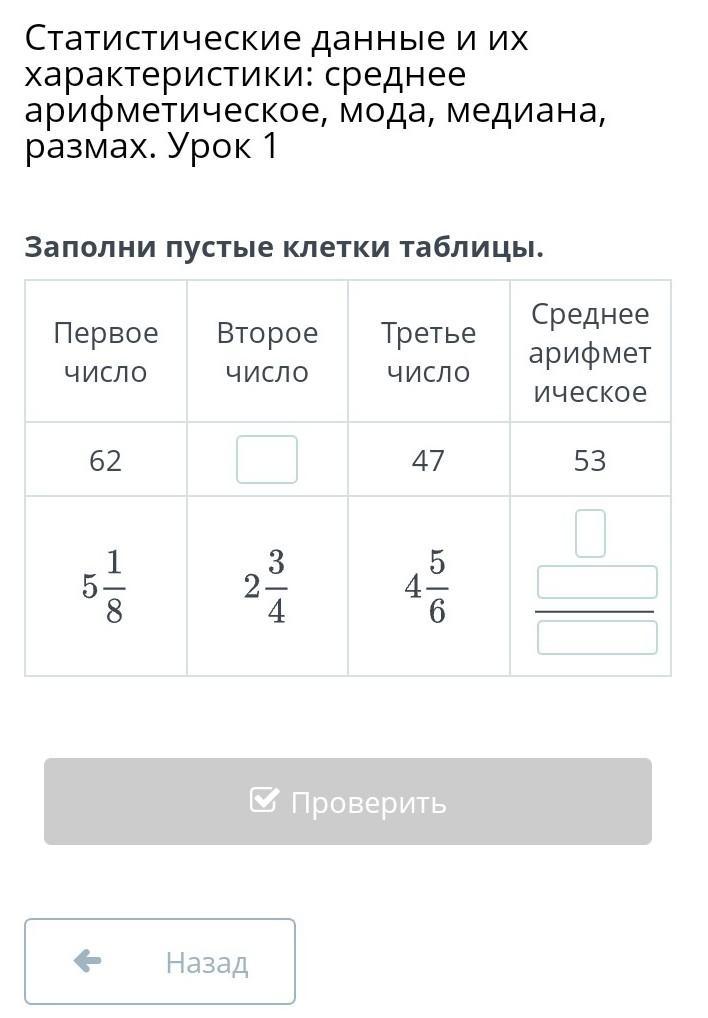708x1018 pixels.
Task: Focus the fraction numerator input box
Action: [597, 582]
